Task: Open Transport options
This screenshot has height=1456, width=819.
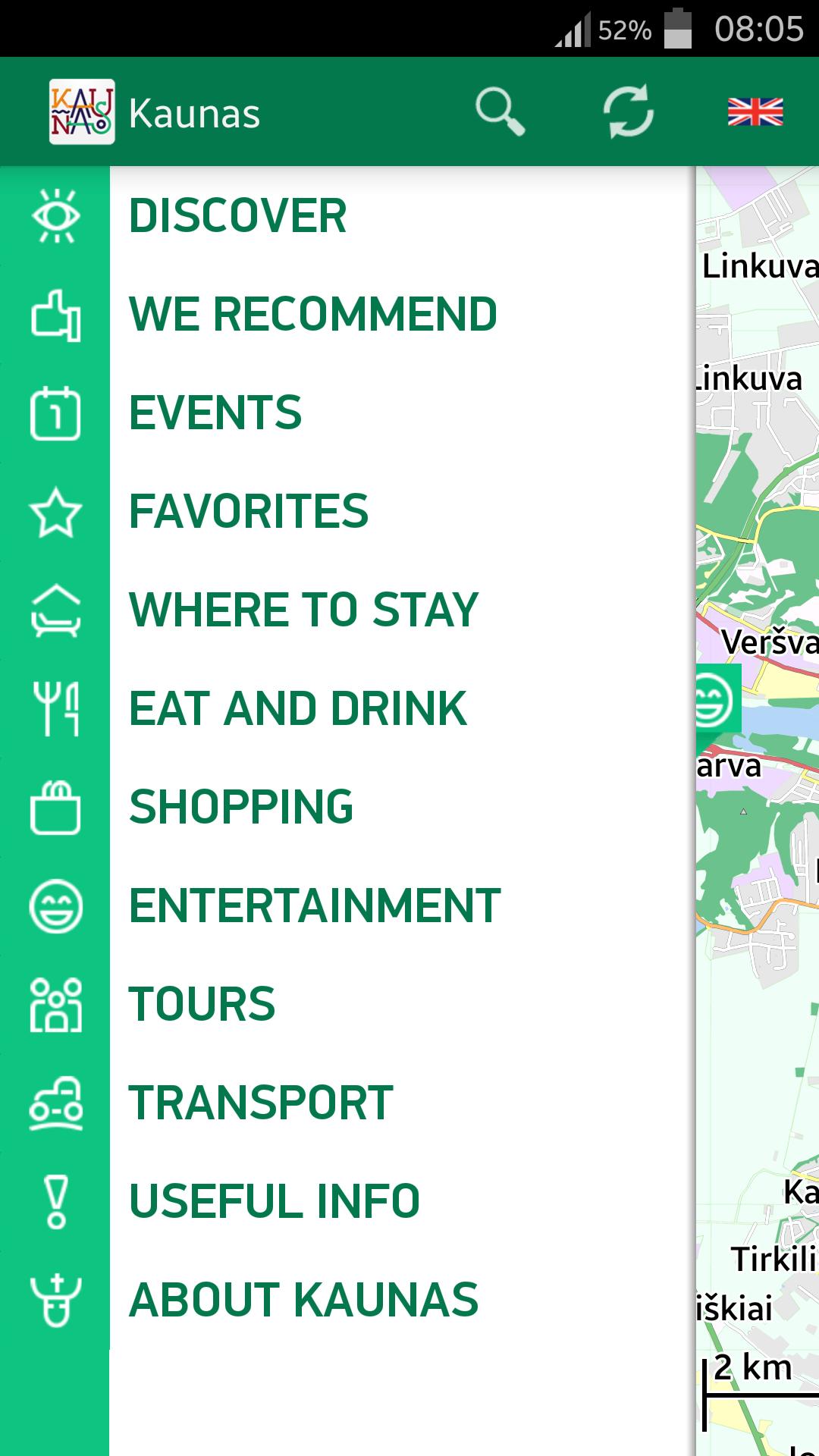Action: (x=261, y=1103)
